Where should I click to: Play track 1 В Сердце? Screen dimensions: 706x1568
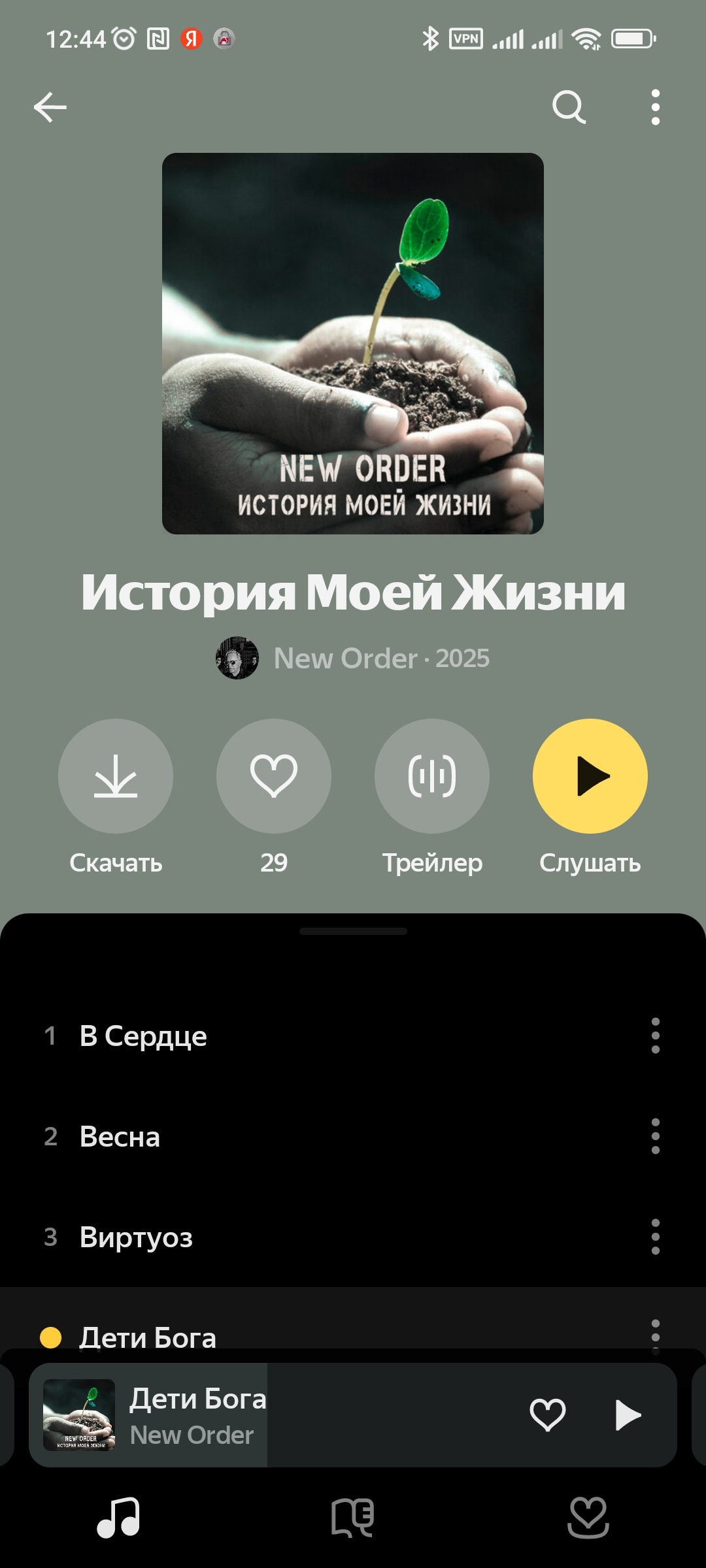click(x=261, y=1036)
